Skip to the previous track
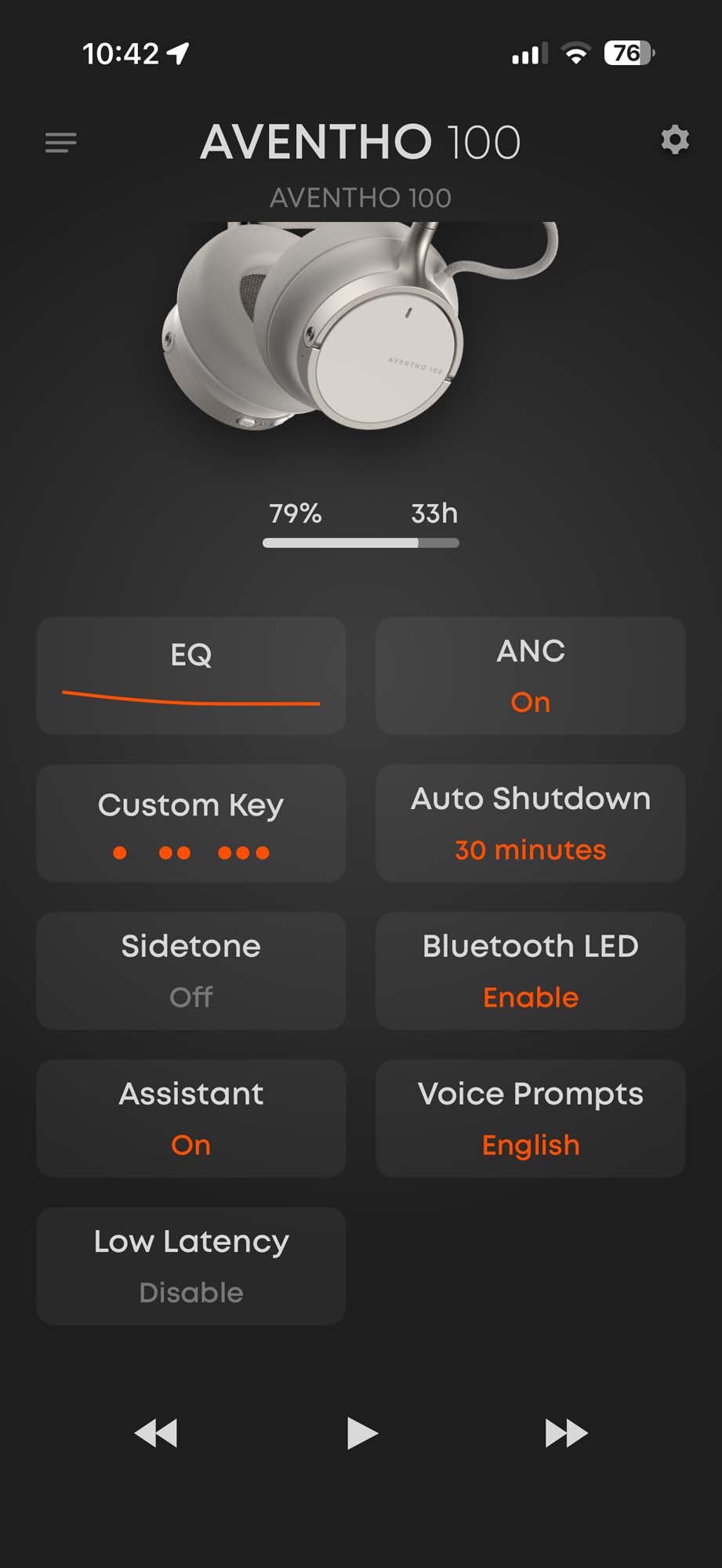The height and width of the screenshot is (1568, 722). pyautogui.click(x=156, y=1433)
